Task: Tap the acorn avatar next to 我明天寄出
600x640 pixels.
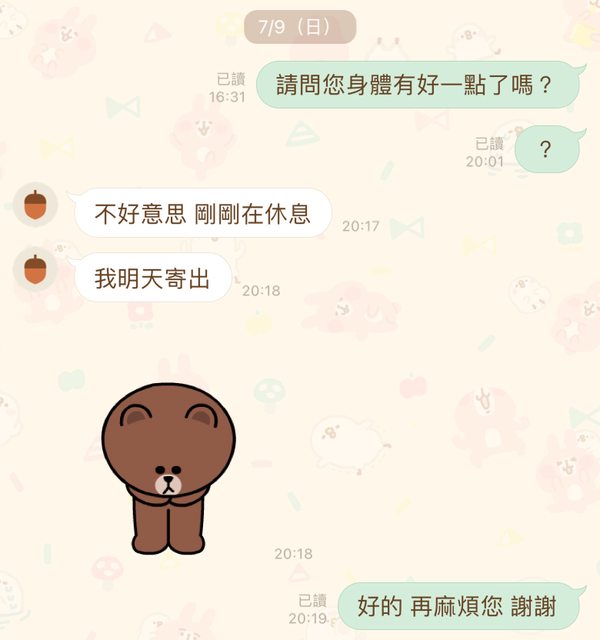Action: (36, 270)
